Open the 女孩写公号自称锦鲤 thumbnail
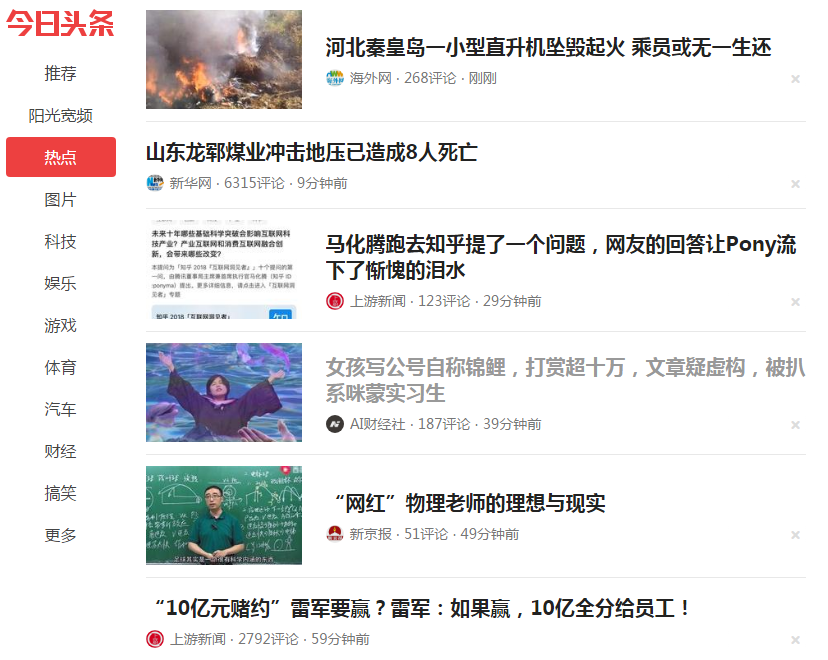This screenshot has width=828, height=660. (224, 392)
